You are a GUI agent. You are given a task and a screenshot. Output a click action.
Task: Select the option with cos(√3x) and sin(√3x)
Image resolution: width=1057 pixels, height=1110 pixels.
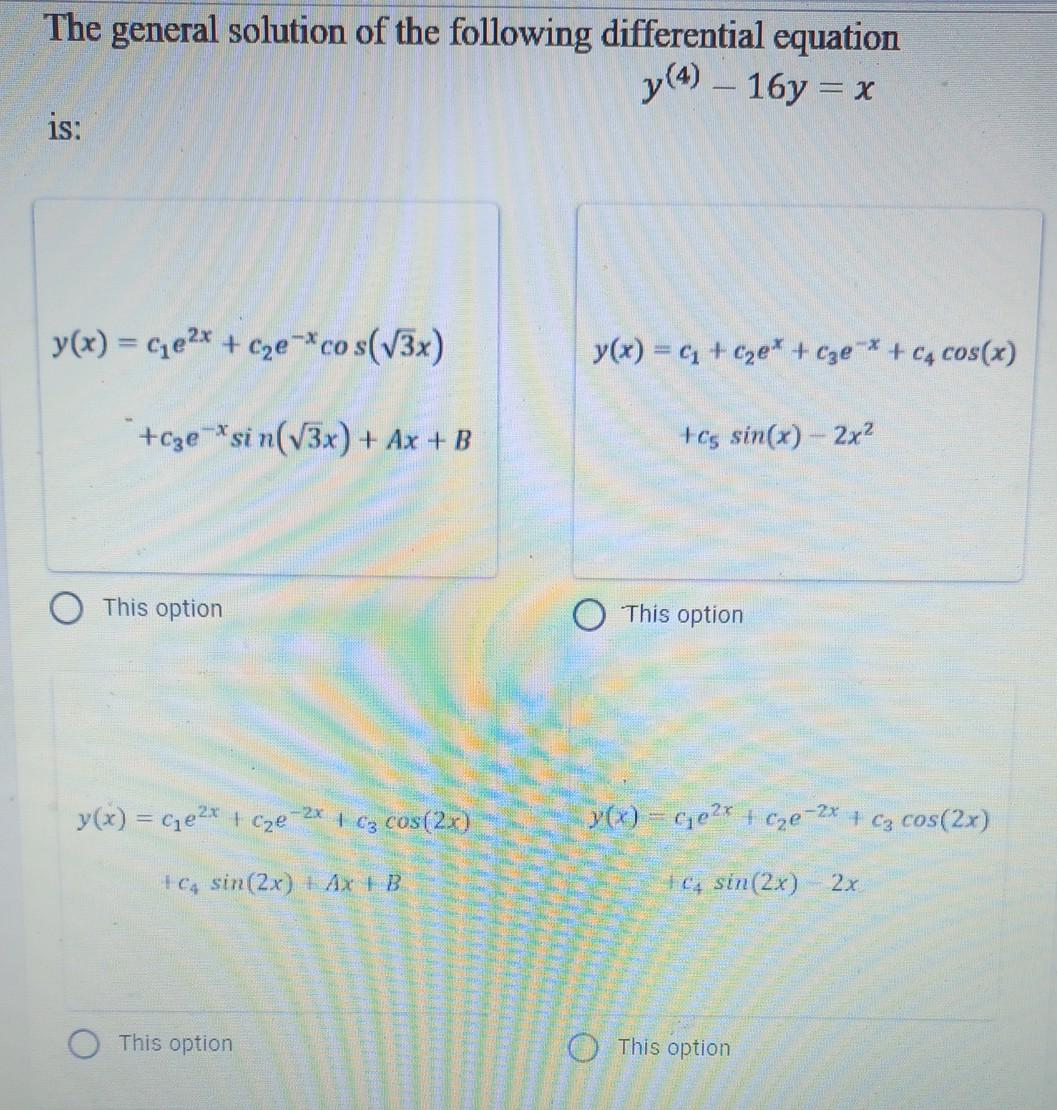tap(68, 609)
